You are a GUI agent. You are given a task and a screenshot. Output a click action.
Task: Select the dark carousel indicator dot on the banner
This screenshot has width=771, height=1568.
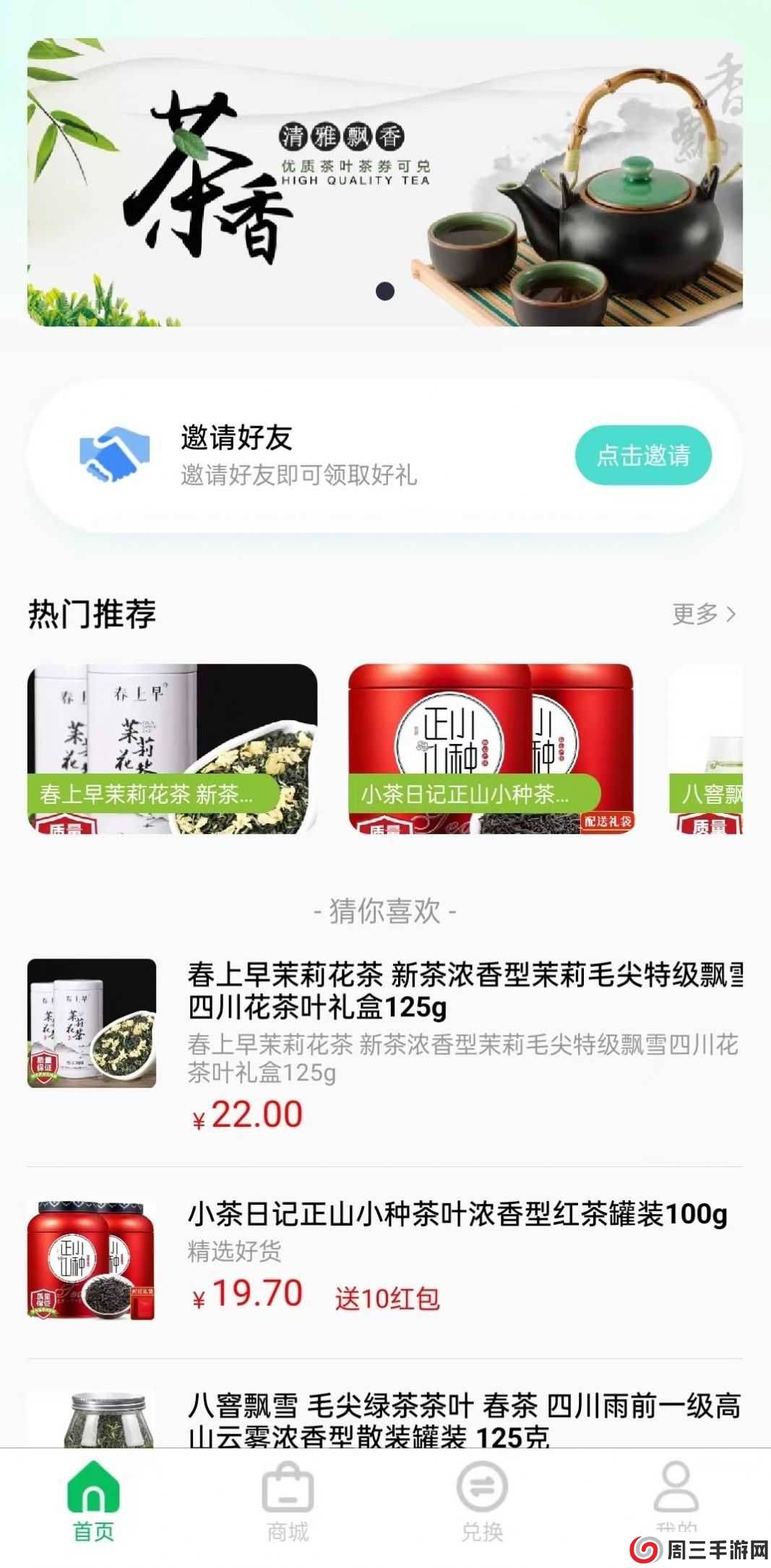tap(385, 292)
